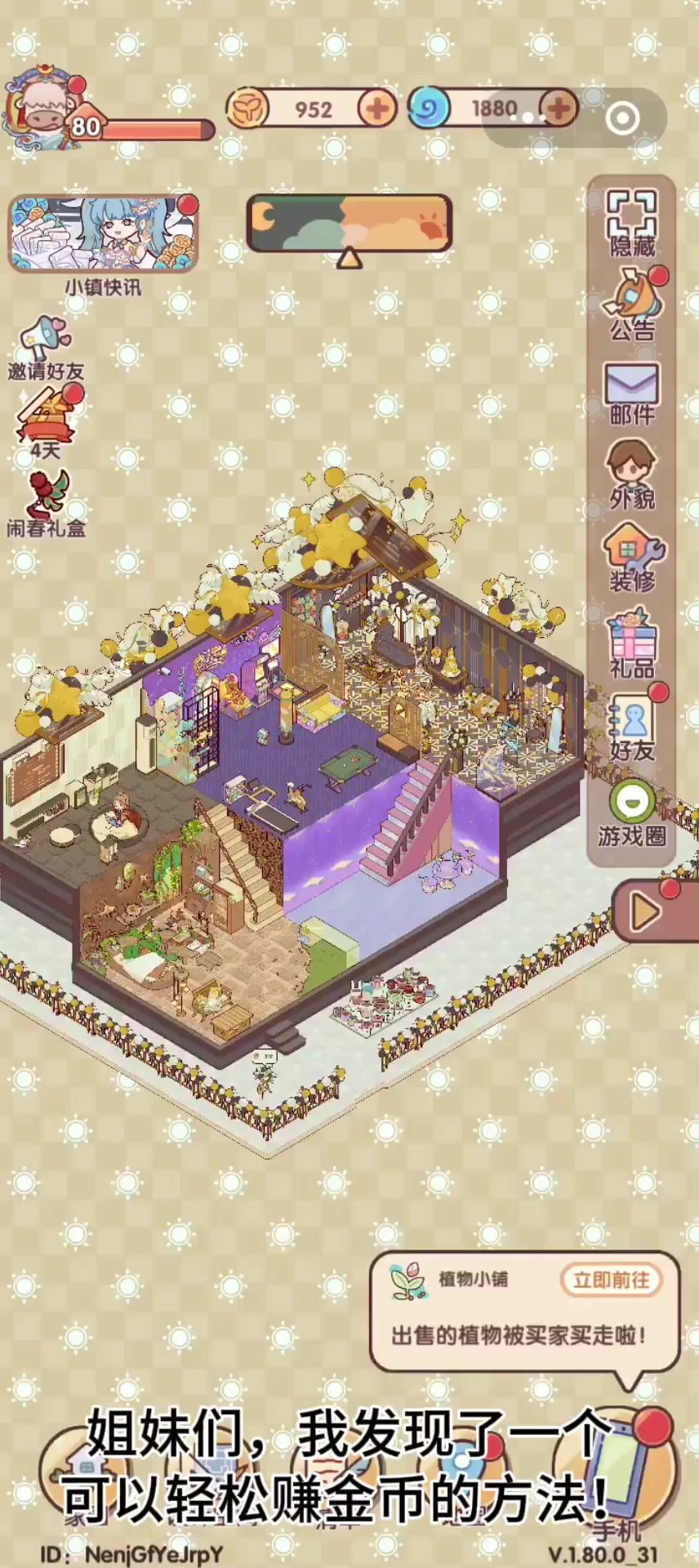
Task: Open the 礼品 gifts menu
Action: tap(632, 645)
